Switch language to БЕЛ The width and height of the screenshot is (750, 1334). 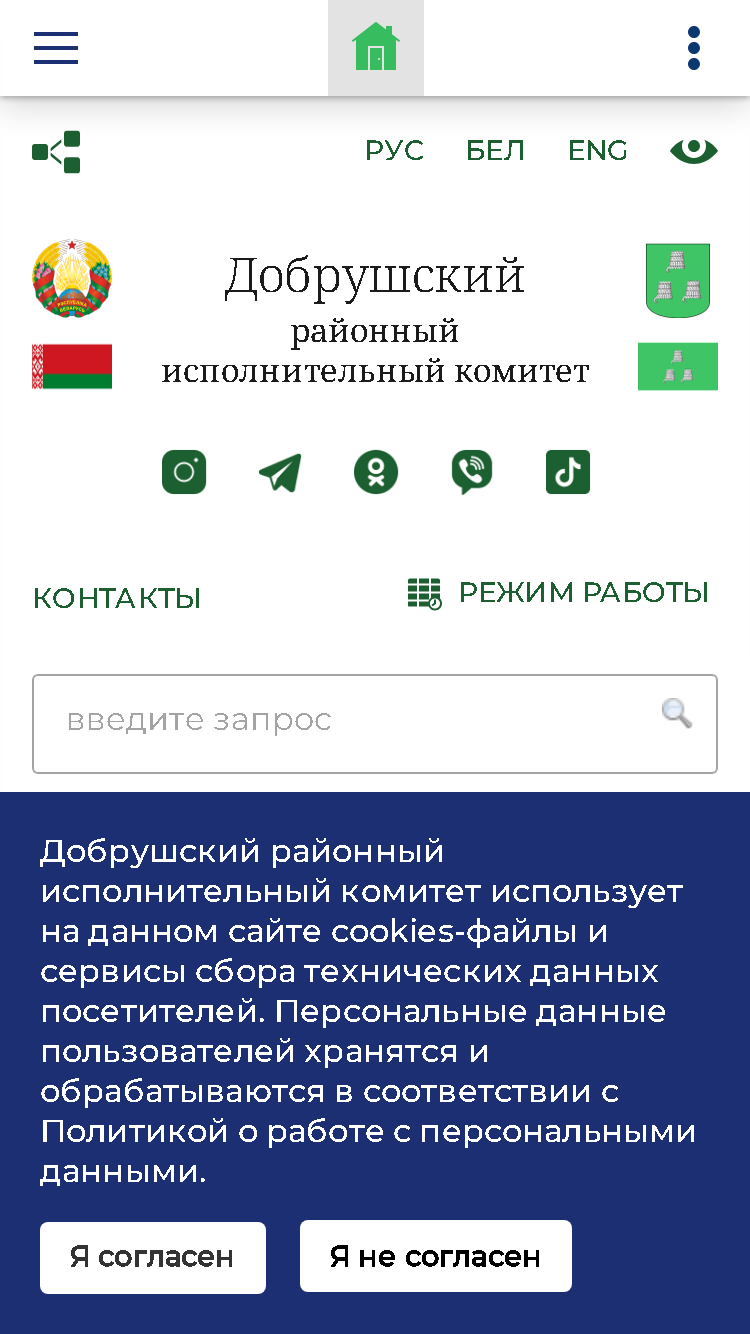495,151
